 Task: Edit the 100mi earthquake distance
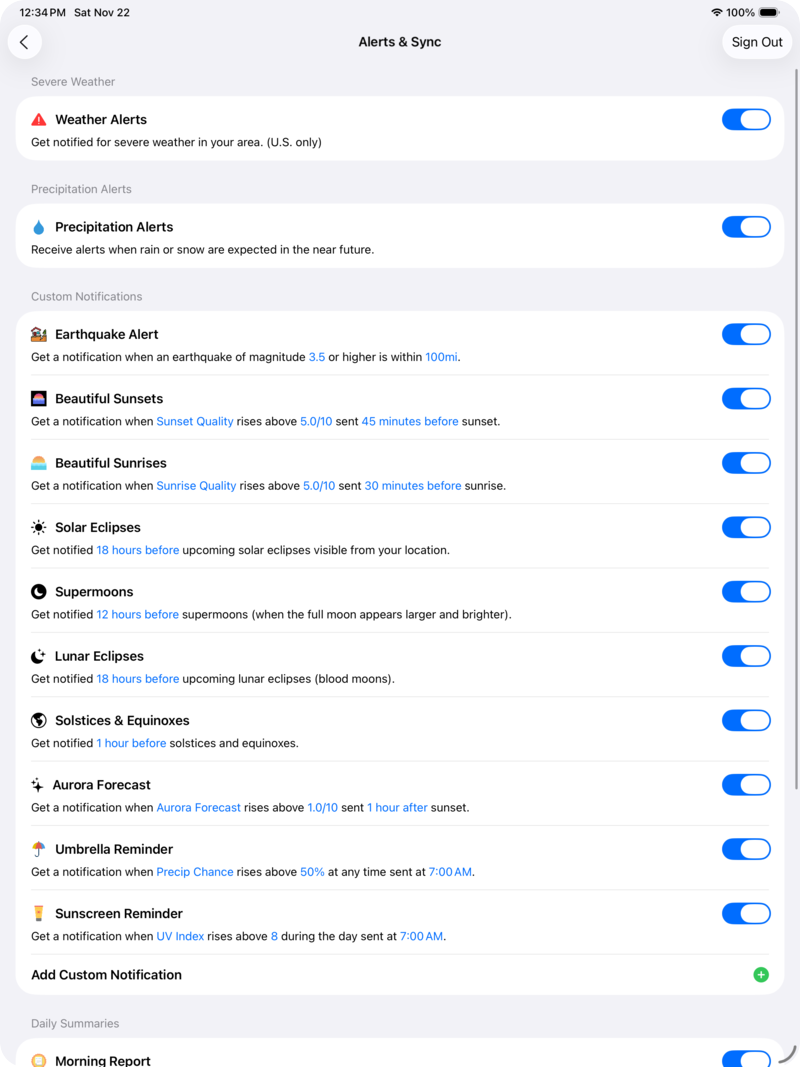[441, 357]
